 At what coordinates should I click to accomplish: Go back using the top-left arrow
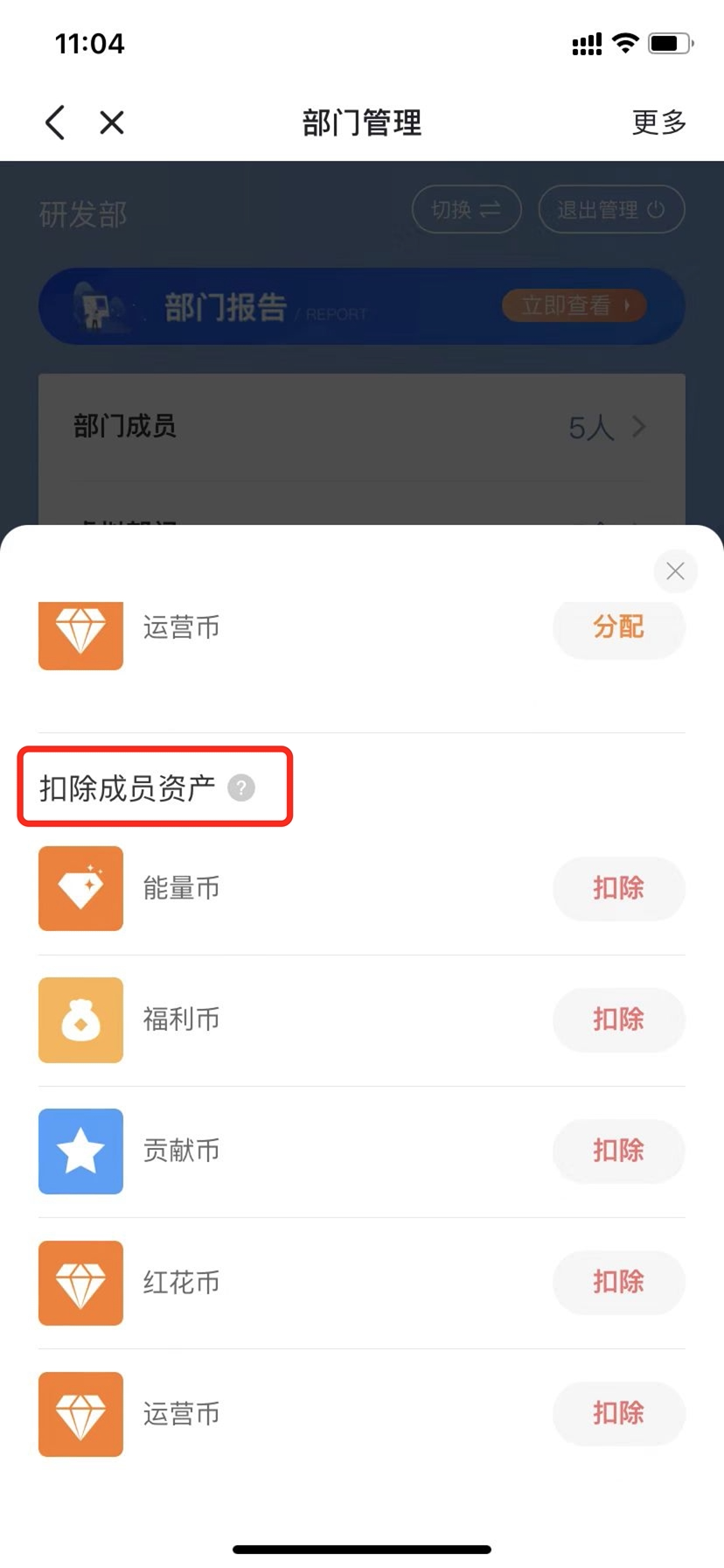tap(55, 122)
